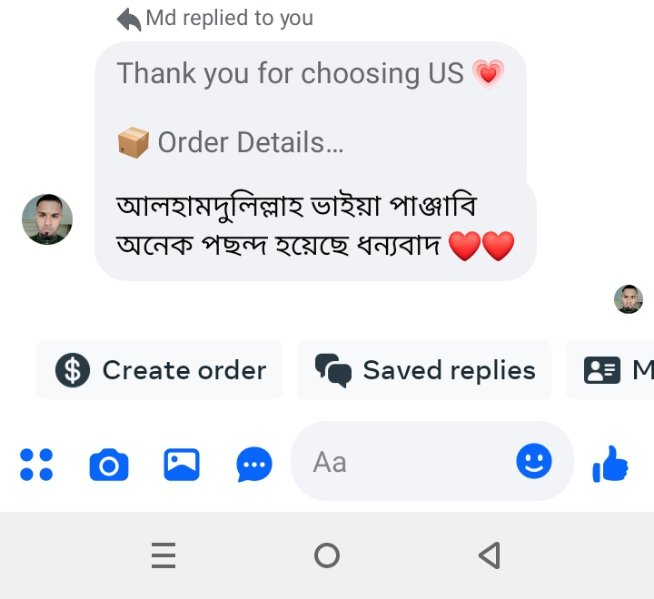Open the sender's profile picture beside message
This screenshot has width=654, height=599.
(47, 219)
